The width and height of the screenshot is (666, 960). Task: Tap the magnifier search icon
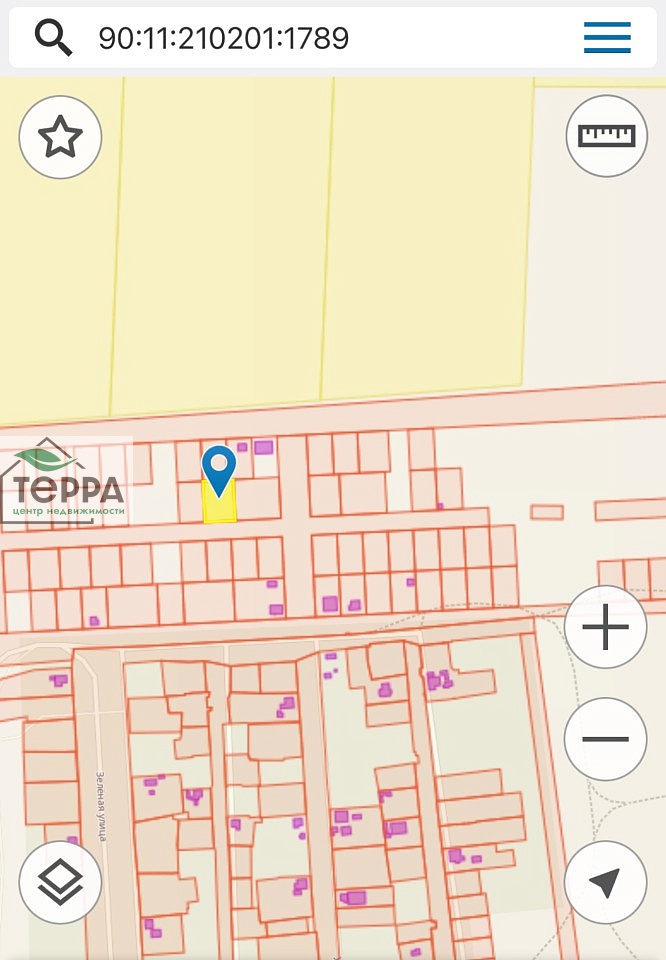coord(54,38)
